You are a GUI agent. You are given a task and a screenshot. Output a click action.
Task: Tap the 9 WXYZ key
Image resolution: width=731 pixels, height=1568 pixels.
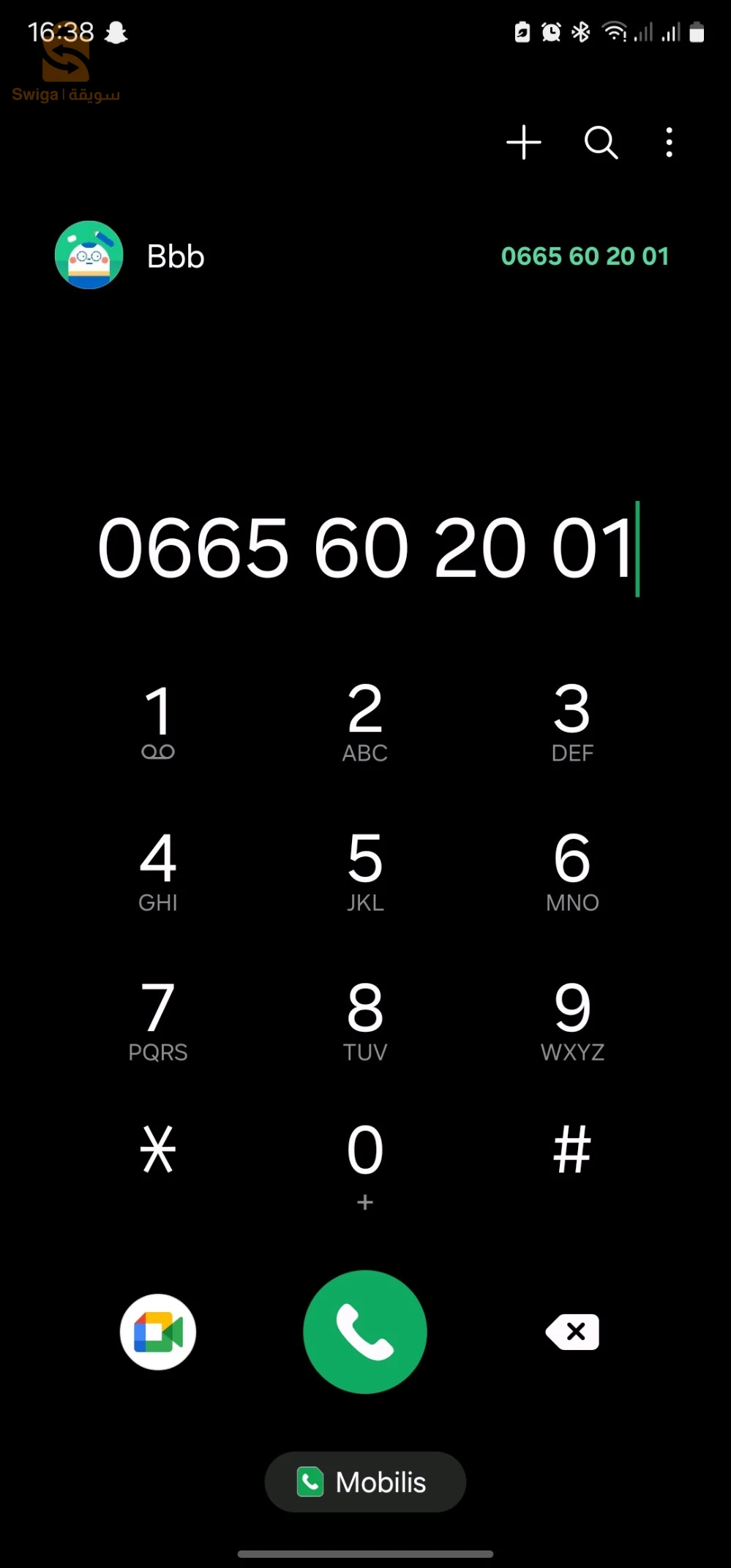(x=572, y=1020)
